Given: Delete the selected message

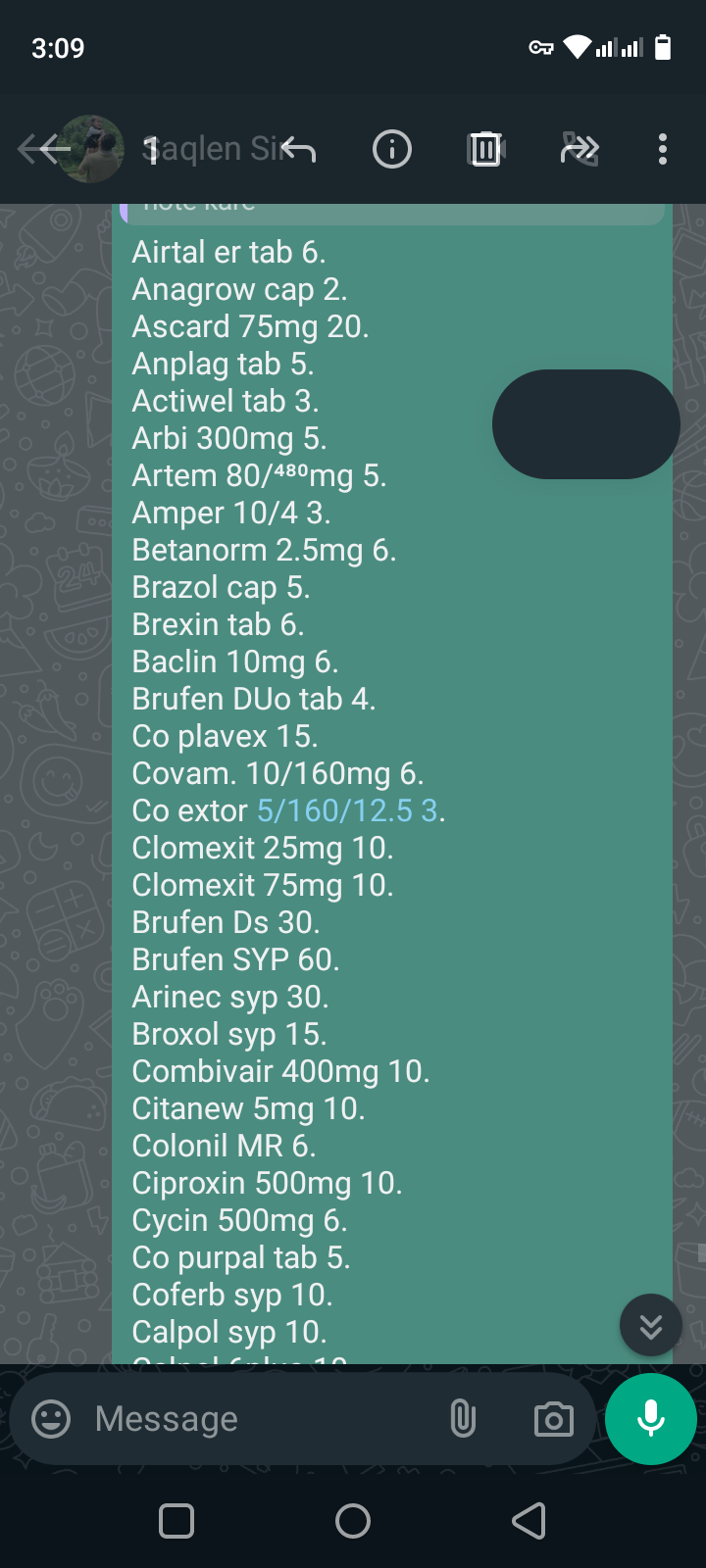Looking at the screenshot, I should tap(485, 149).
